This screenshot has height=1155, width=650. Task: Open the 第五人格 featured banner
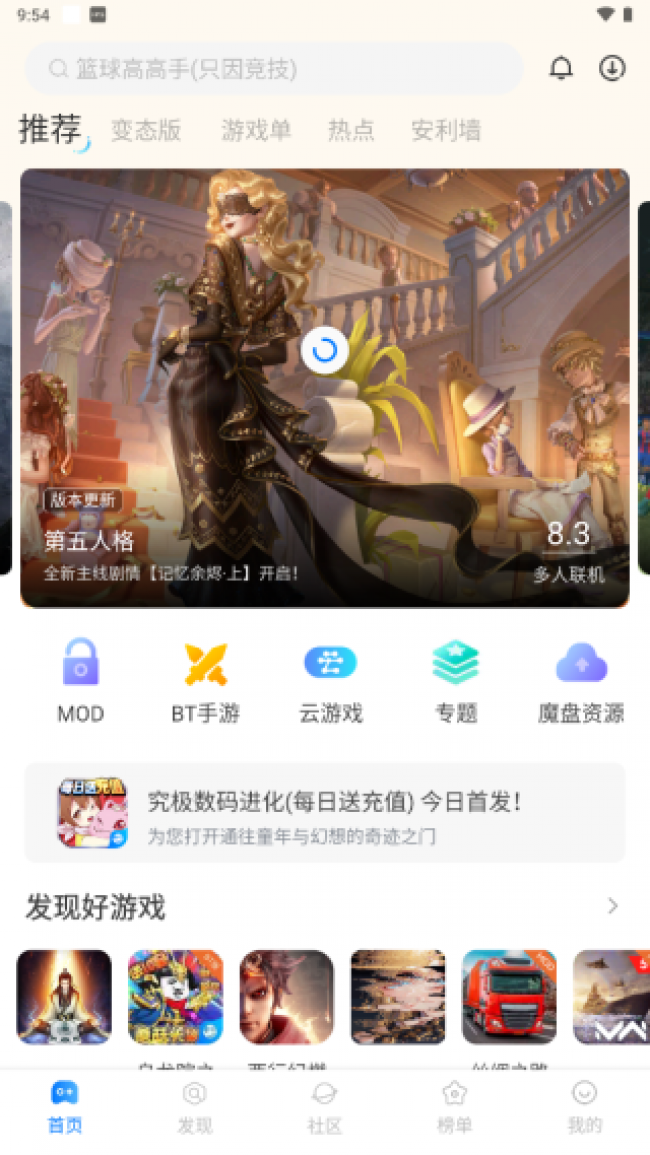(325, 388)
